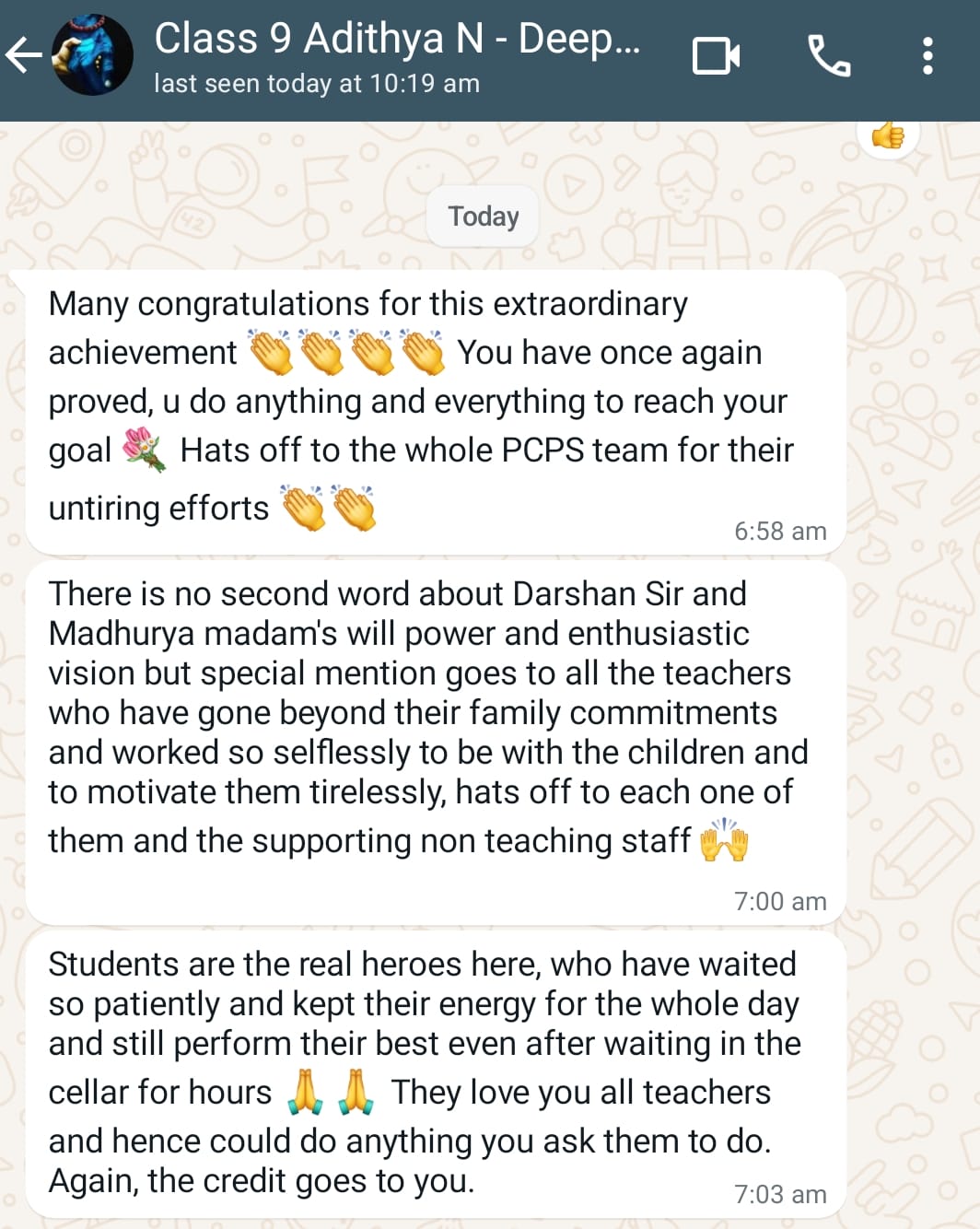This screenshot has width=980, height=1229.
Task: Go back to the chat list
Action: (24, 56)
